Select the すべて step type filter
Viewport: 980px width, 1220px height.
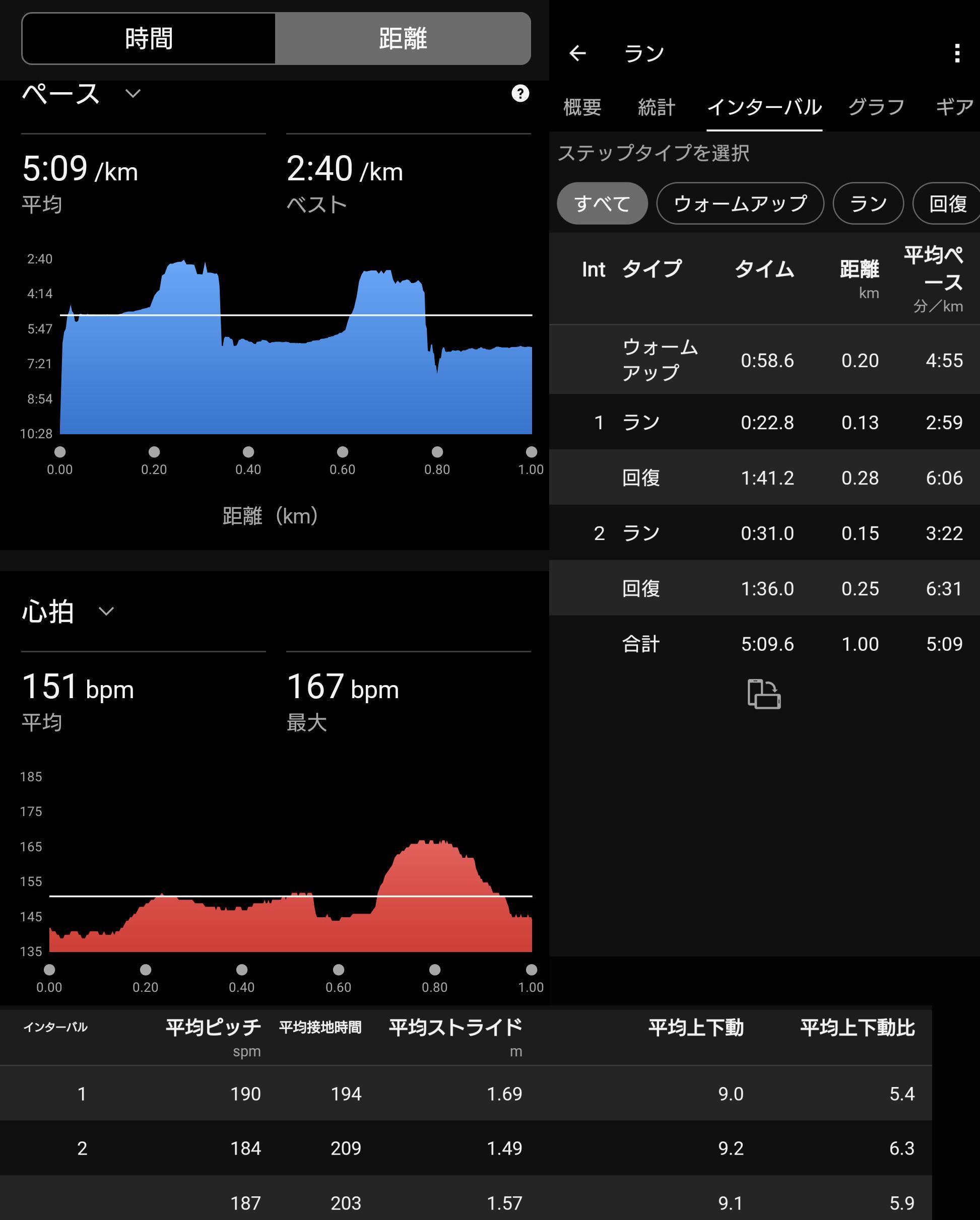[x=602, y=203]
